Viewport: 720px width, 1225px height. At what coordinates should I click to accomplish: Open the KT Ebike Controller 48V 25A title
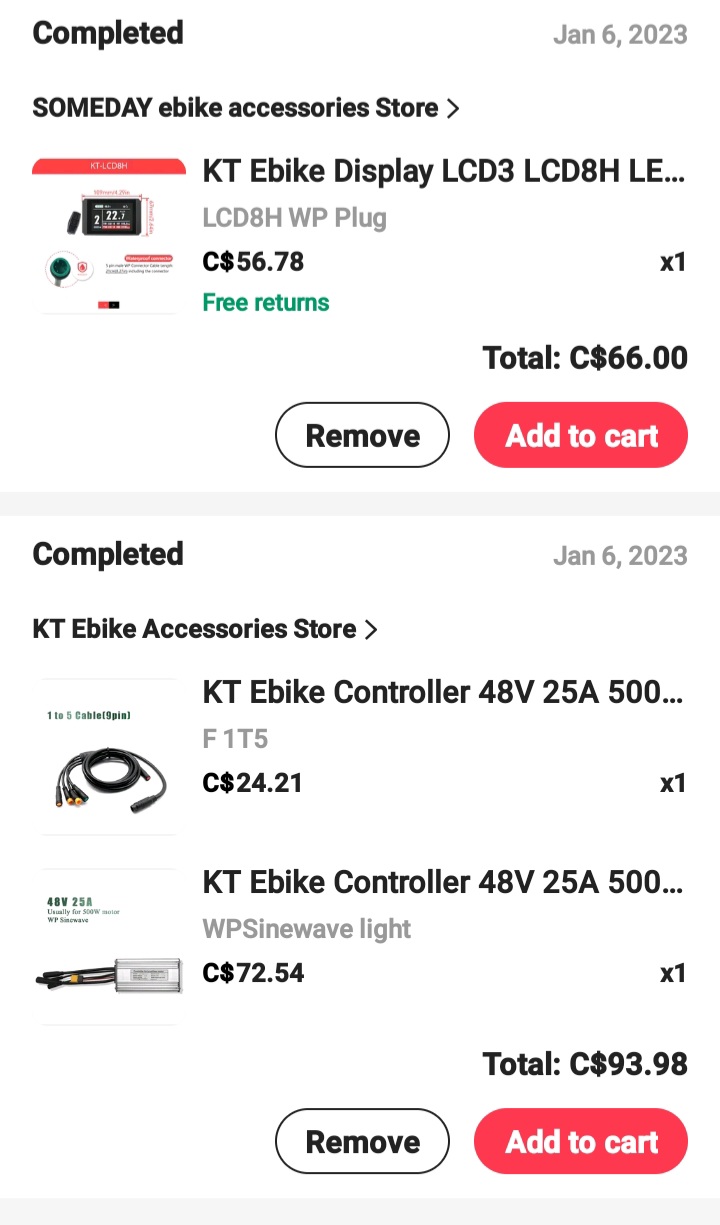444,691
